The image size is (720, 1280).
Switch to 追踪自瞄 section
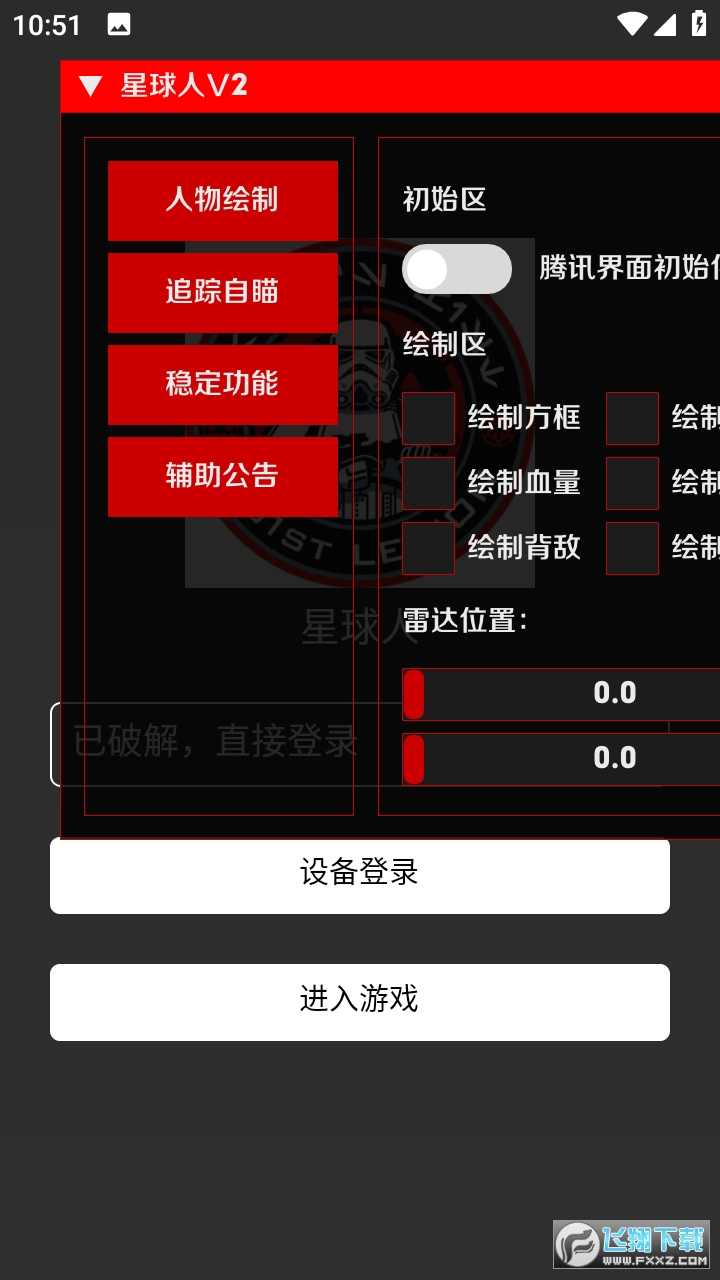[222, 292]
